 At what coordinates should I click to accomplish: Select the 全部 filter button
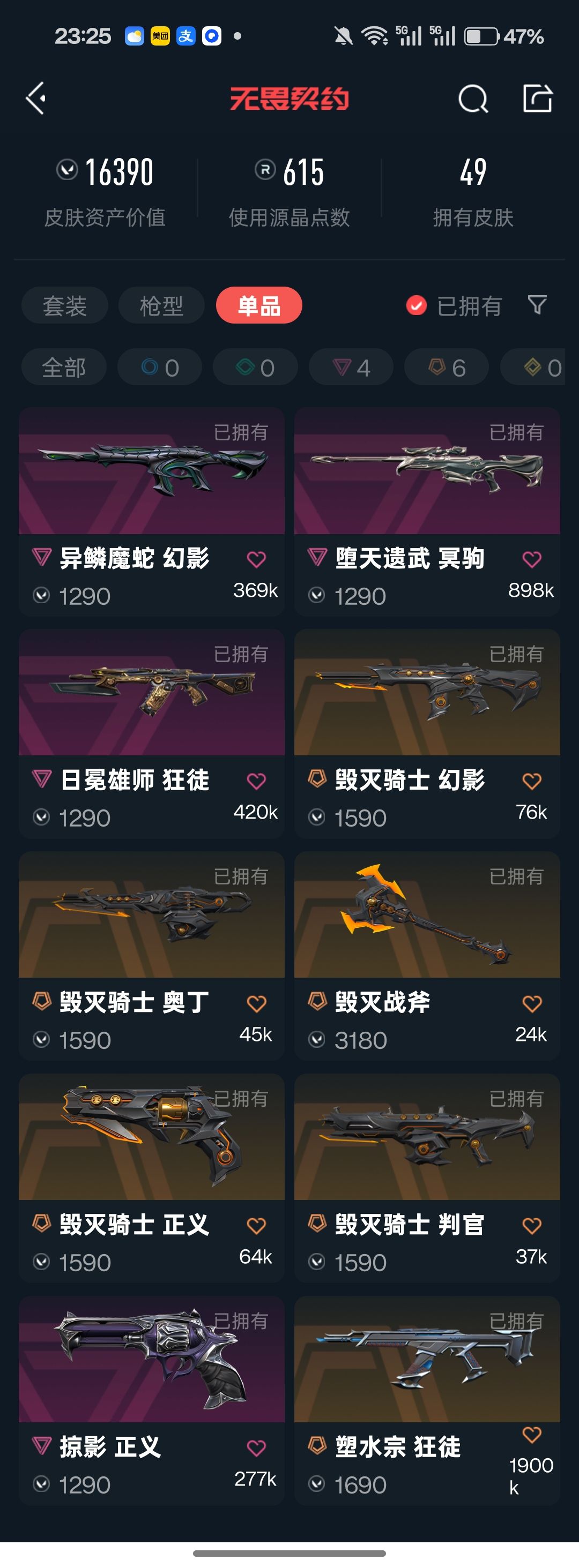click(x=64, y=366)
